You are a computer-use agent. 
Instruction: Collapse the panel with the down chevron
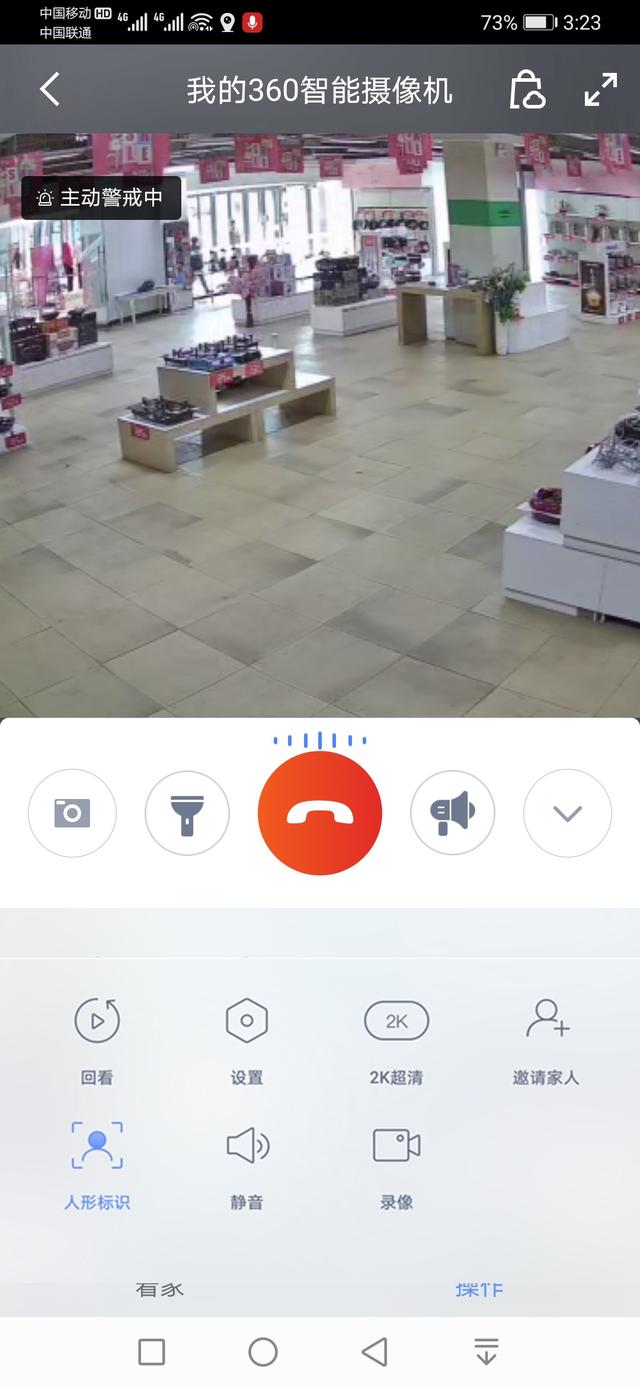click(567, 813)
